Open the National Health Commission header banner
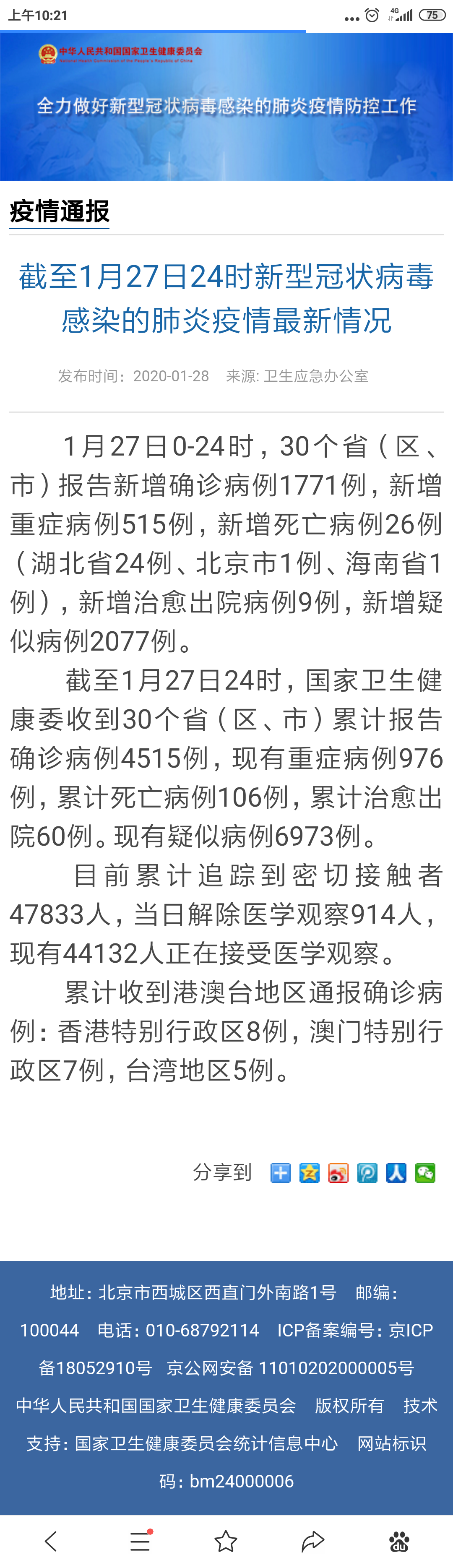 (x=226, y=107)
